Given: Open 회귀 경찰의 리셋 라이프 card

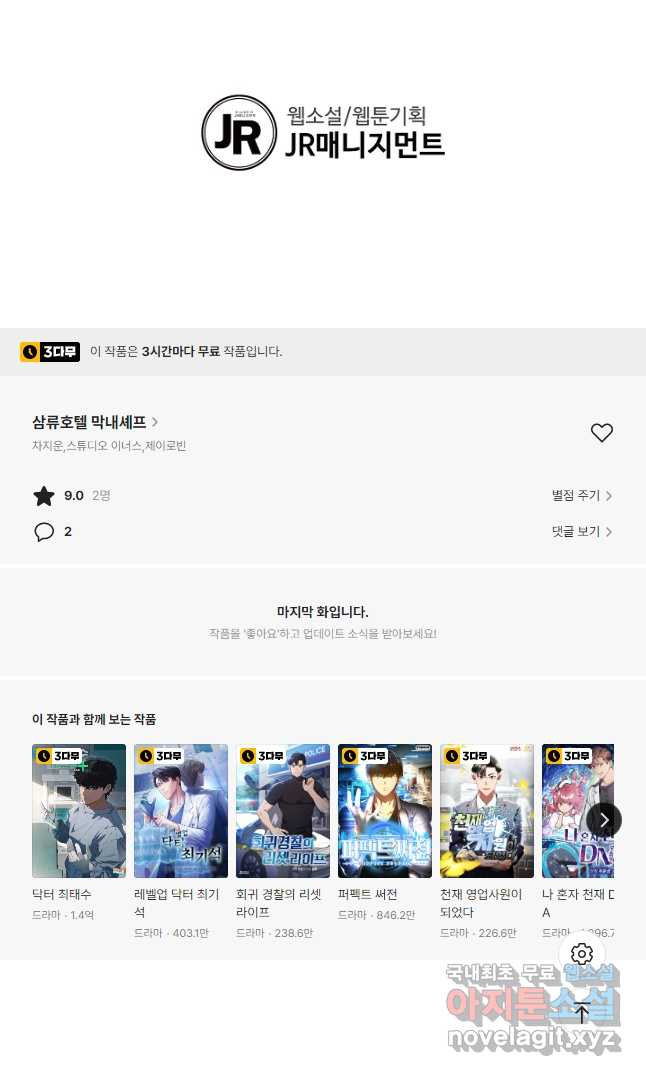Looking at the screenshot, I should pos(283,811).
